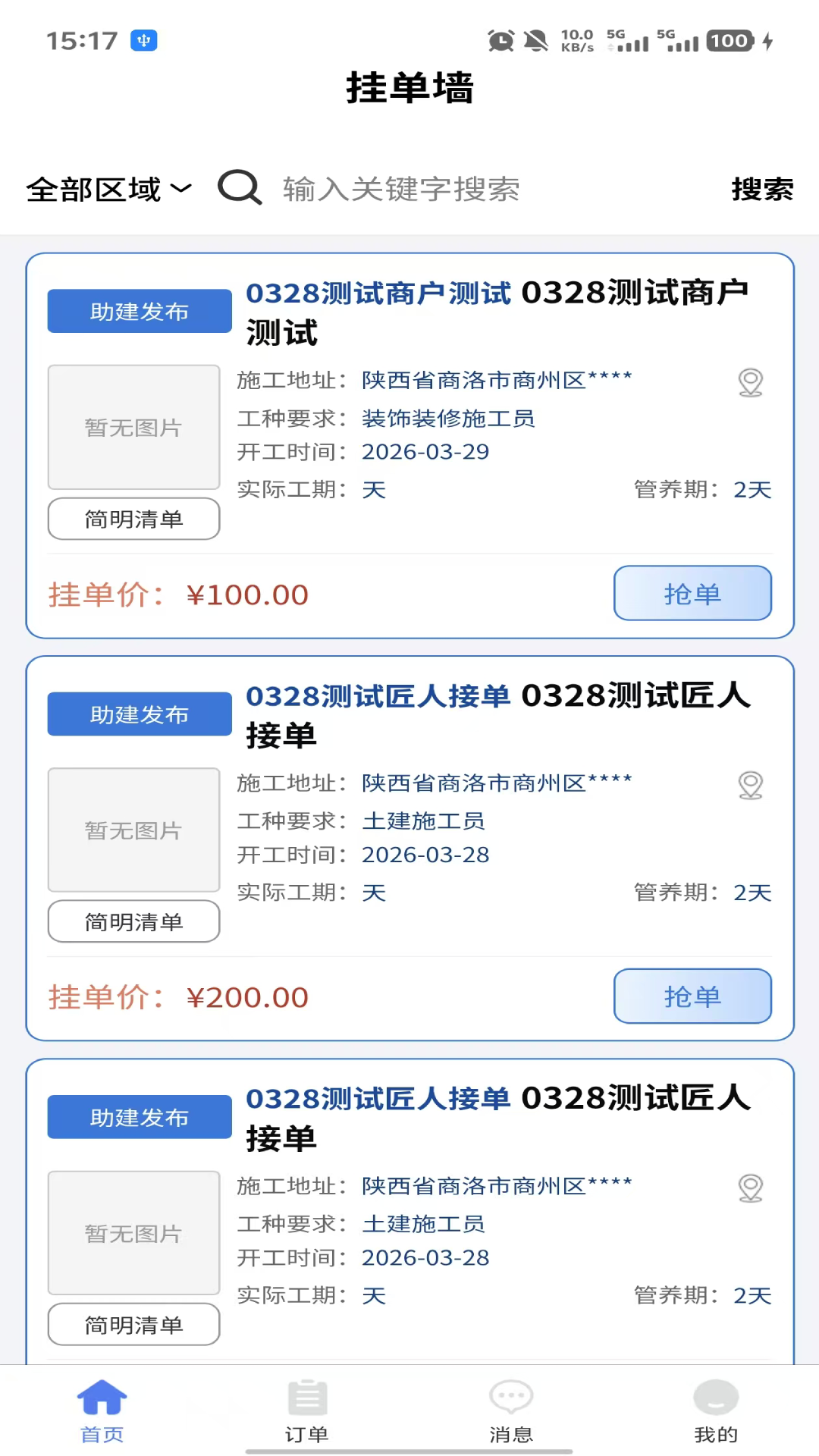Open the map pin for the 0328测试匠人接单 order
This screenshot has height=1456, width=819.
click(x=751, y=786)
